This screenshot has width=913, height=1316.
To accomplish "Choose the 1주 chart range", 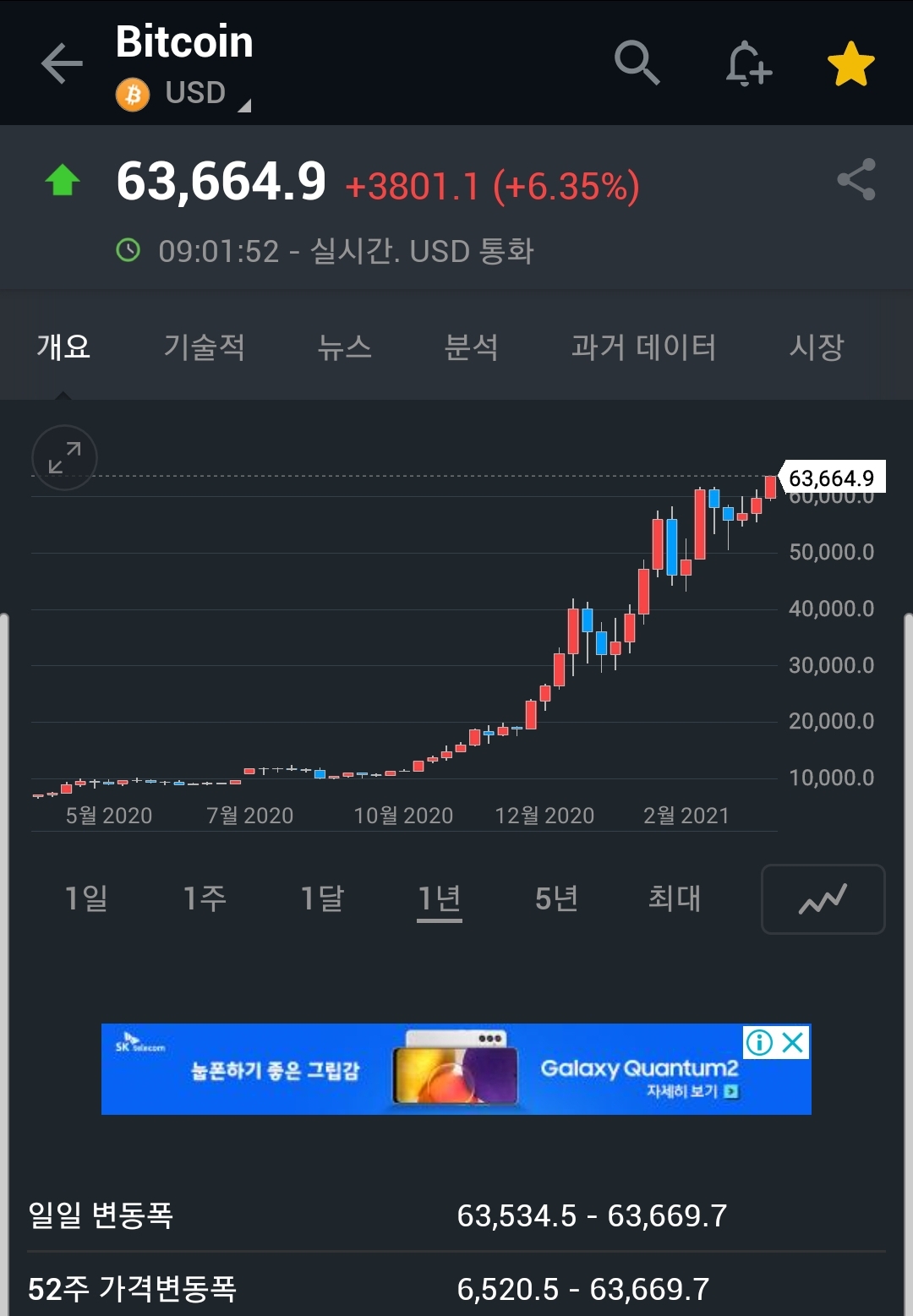I will (x=205, y=898).
